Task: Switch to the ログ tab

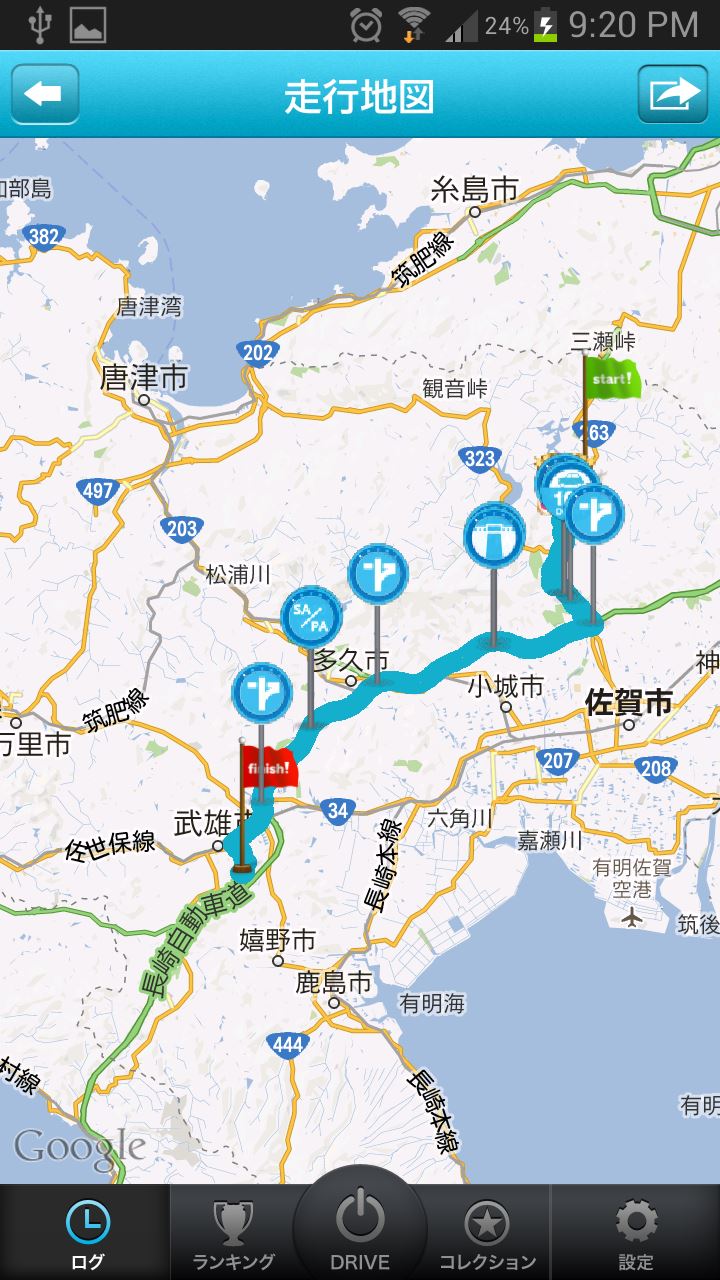Action: 87,1233
